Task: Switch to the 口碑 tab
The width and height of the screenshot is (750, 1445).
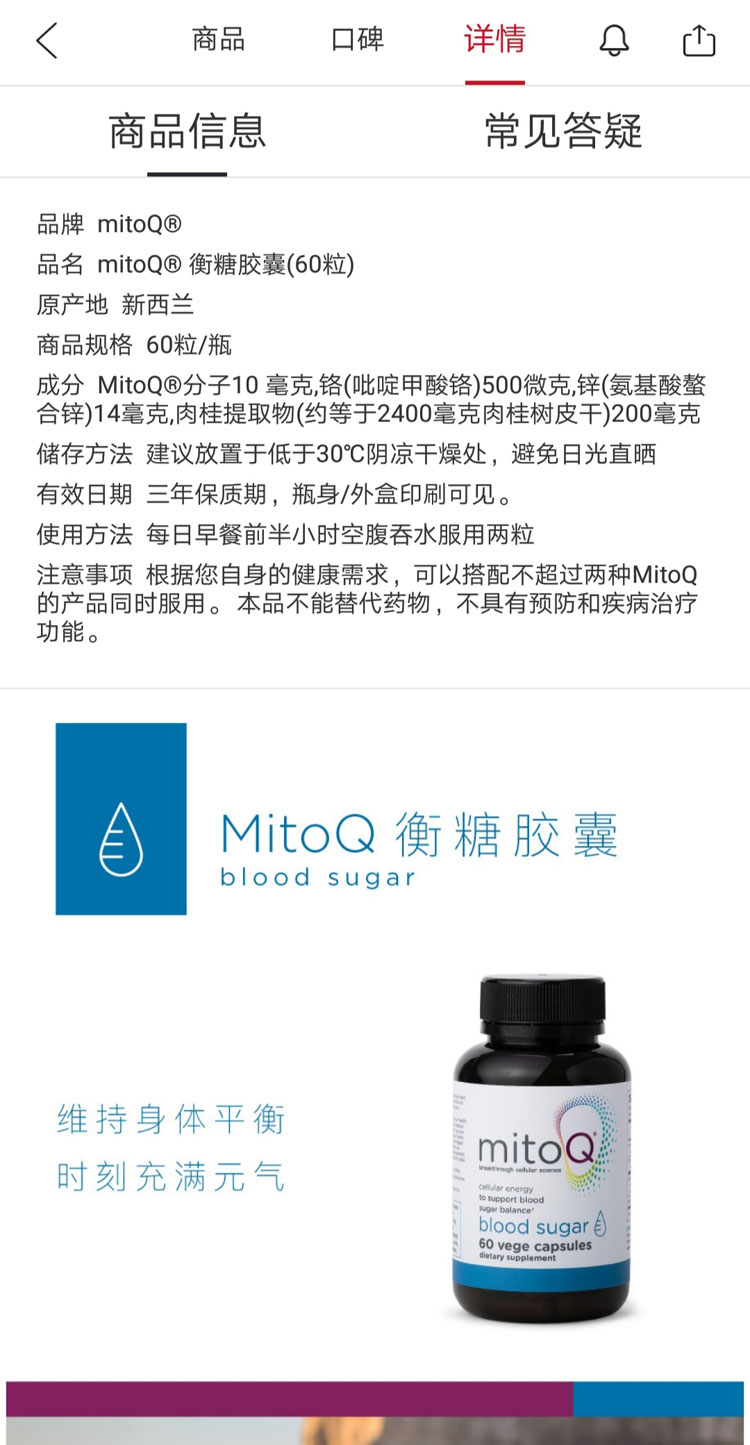Action: tap(357, 40)
